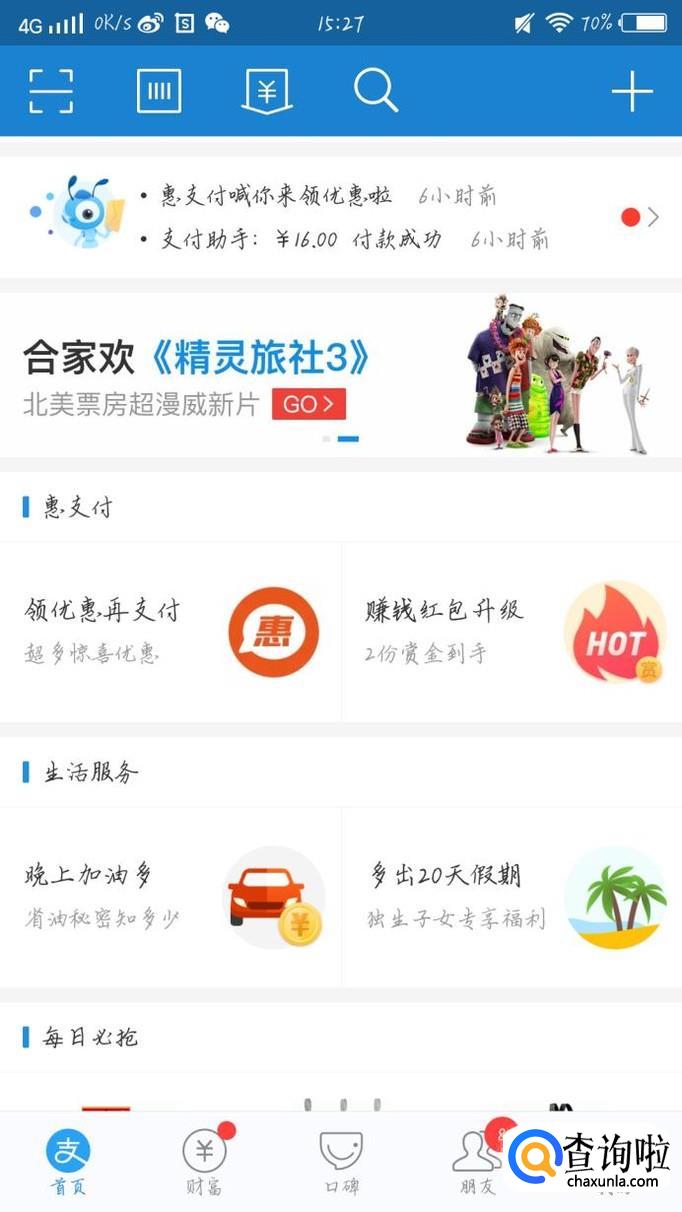Image resolution: width=682 pixels, height=1212 pixels.
Task: Open the search icon
Action: pos(376,92)
